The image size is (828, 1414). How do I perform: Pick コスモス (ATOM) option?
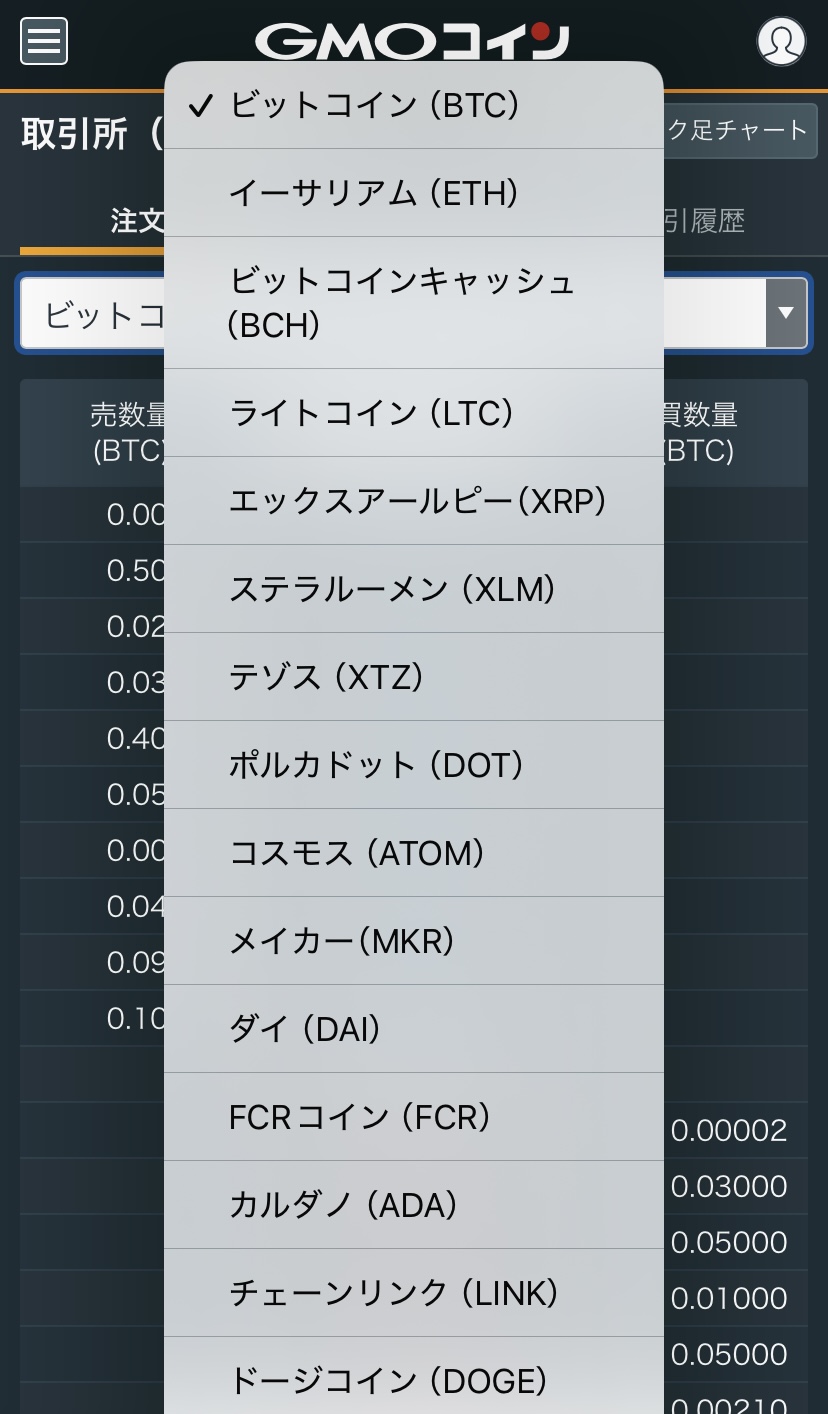[413, 853]
